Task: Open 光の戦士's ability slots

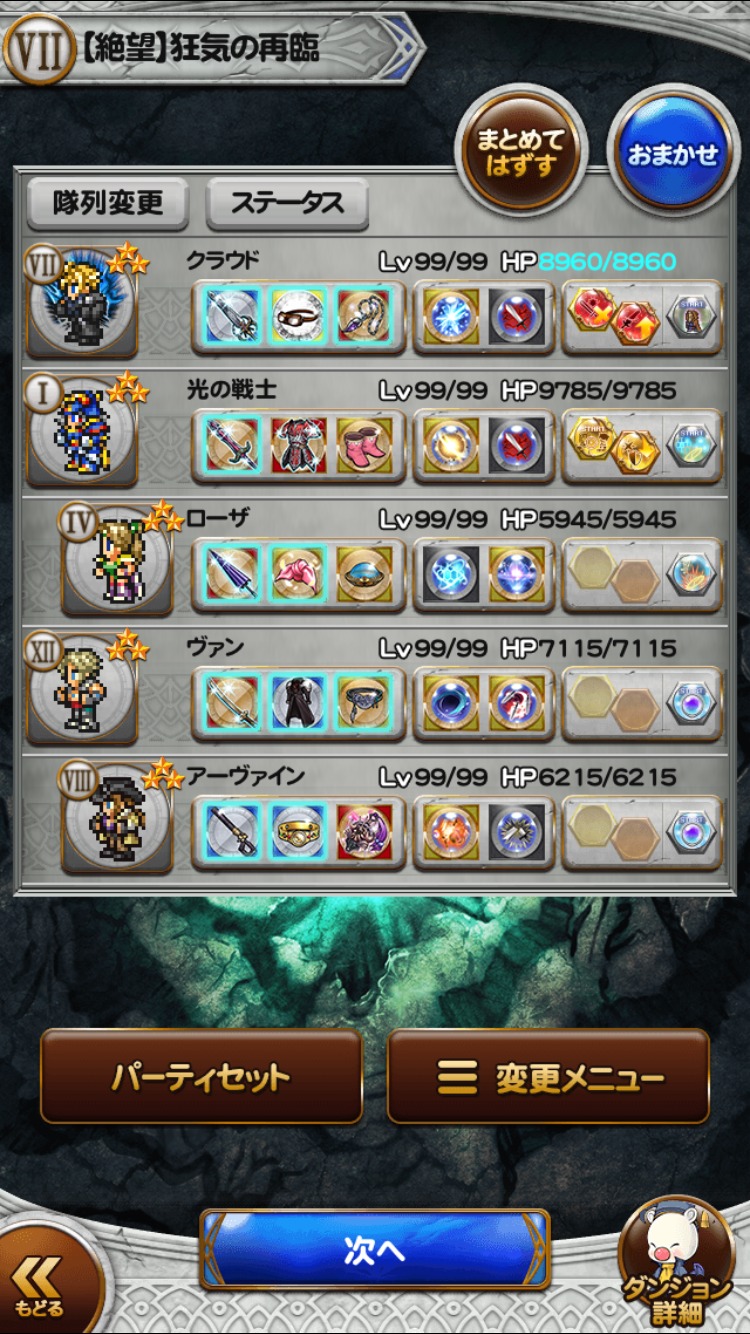Action: tap(483, 446)
